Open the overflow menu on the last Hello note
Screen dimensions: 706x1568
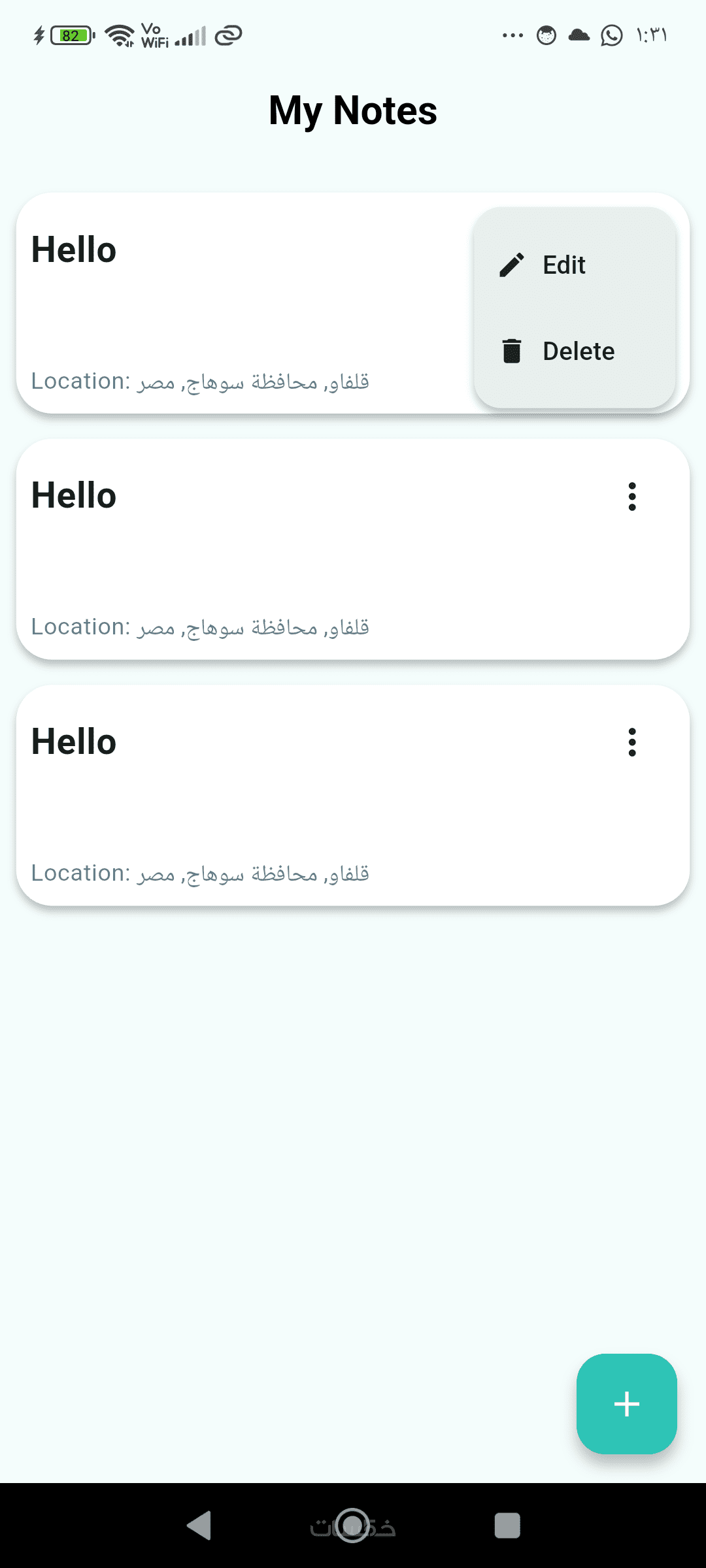pyautogui.click(x=631, y=742)
